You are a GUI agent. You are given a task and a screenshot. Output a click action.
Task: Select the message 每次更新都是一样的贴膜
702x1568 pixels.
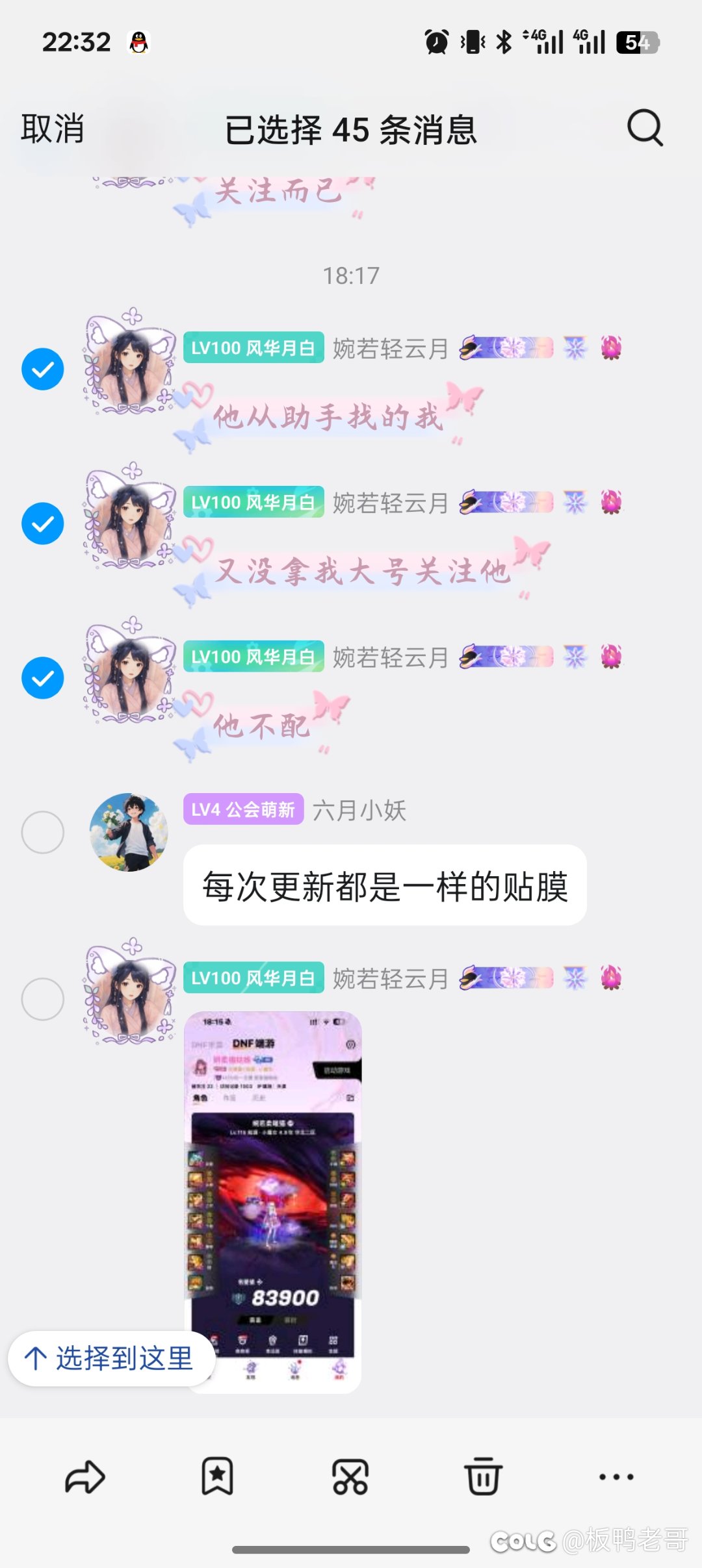(x=43, y=832)
